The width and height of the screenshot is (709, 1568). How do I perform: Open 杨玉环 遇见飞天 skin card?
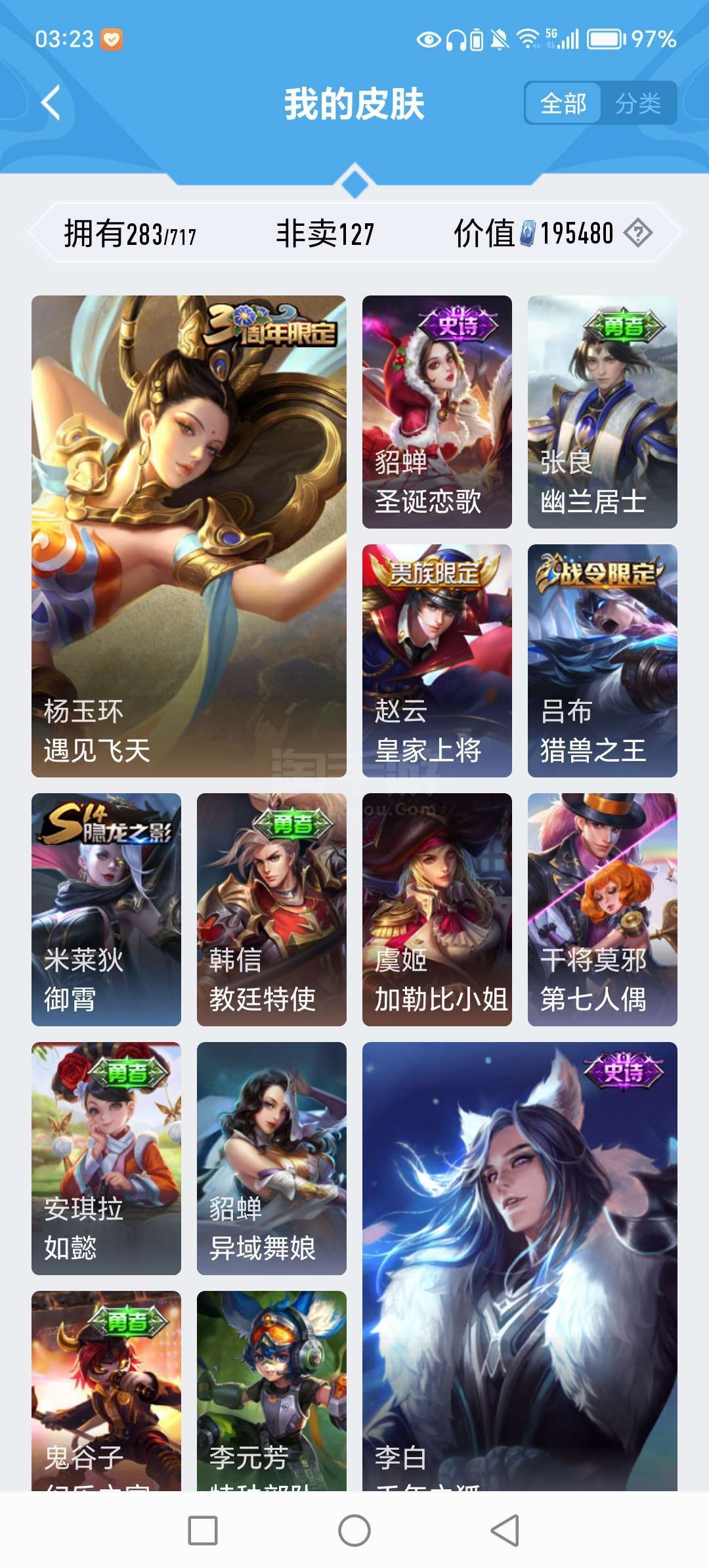coord(189,536)
